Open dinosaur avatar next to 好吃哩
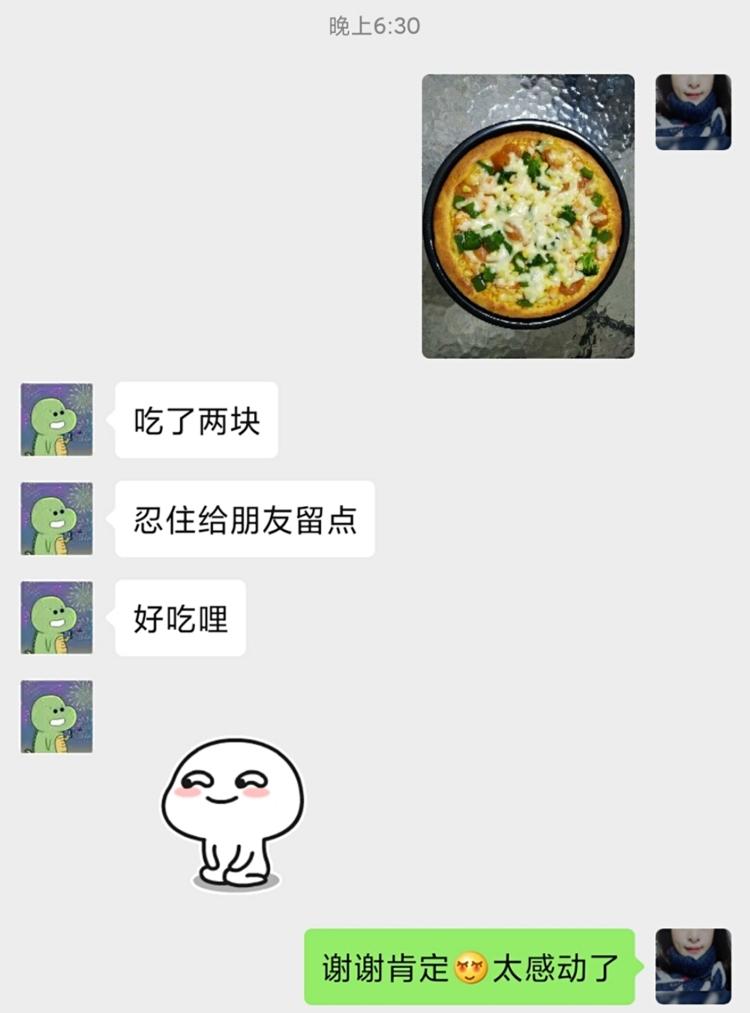 57,618
